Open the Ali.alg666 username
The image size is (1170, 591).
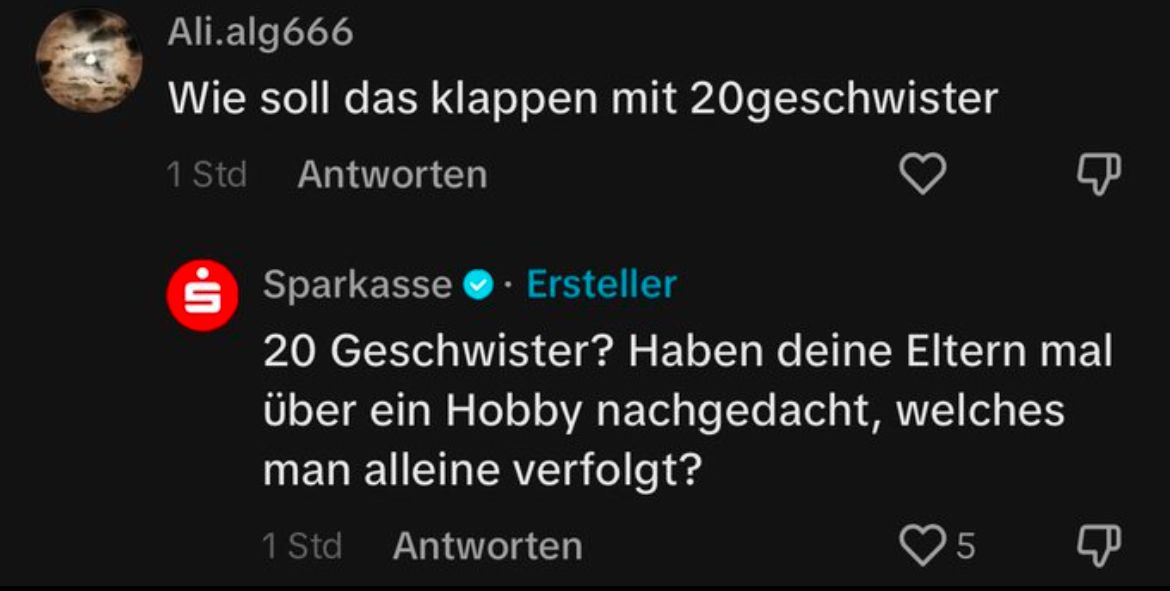[260, 33]
